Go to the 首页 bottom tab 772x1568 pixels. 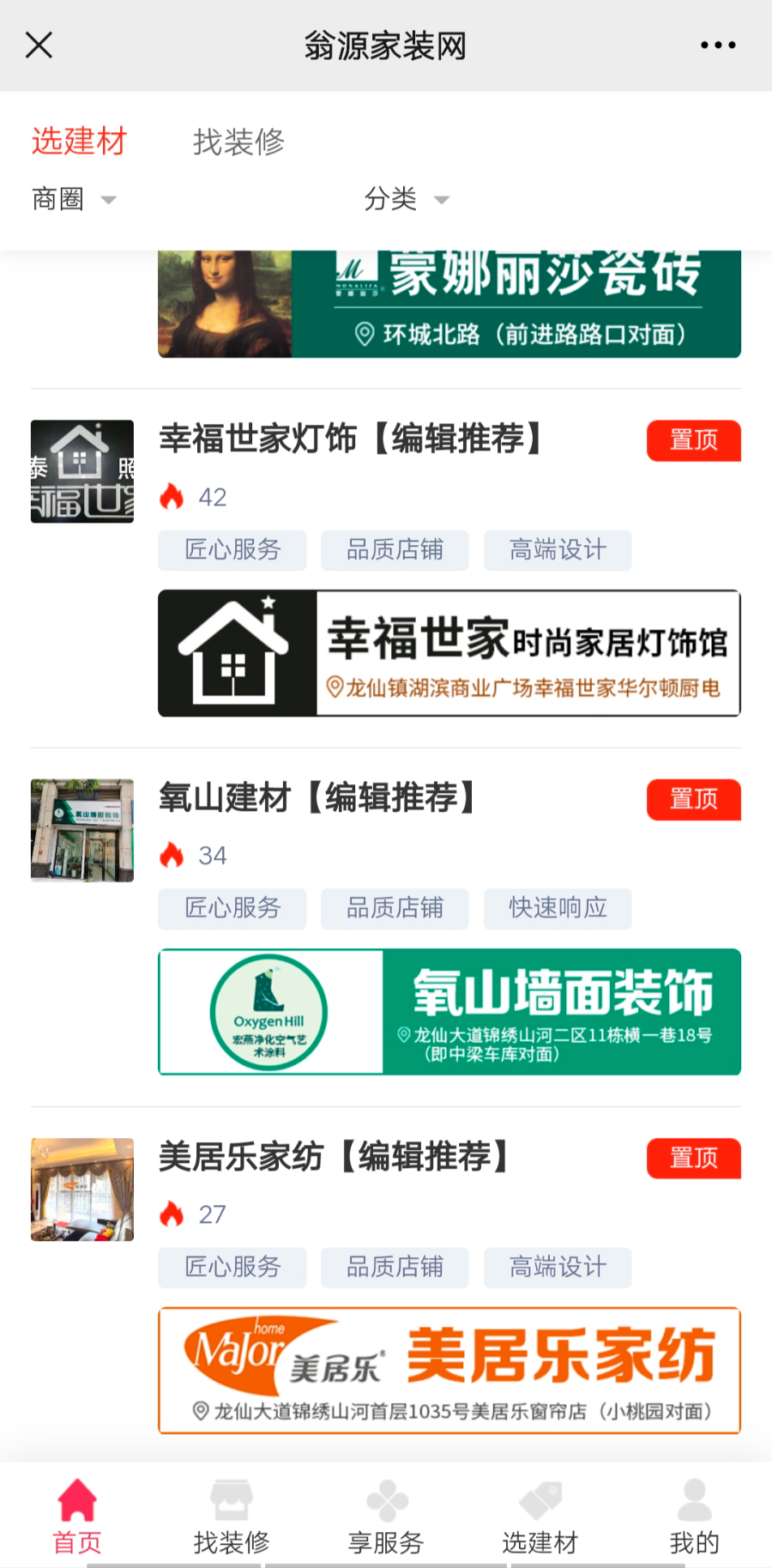pyautogui.click(x=77, y=1517)
